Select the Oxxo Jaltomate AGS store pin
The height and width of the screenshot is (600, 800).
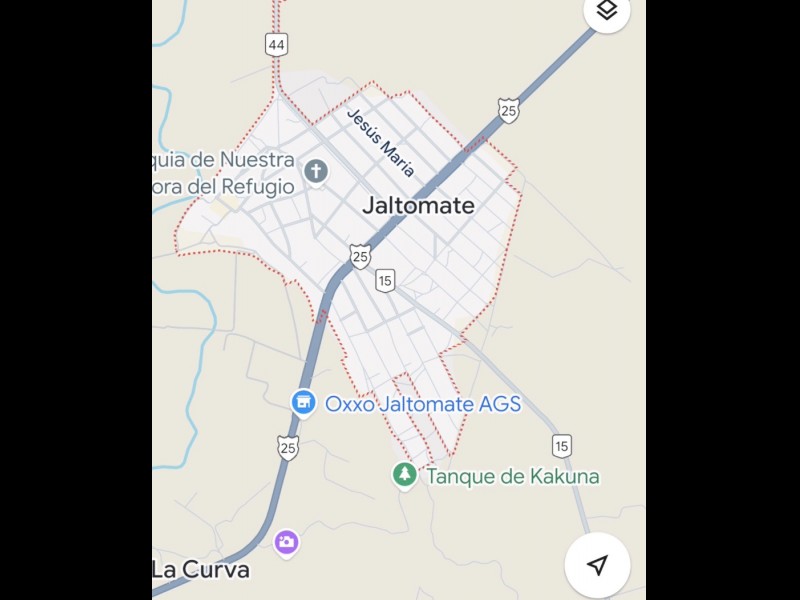pyautogui.click(x=304, y=403)
